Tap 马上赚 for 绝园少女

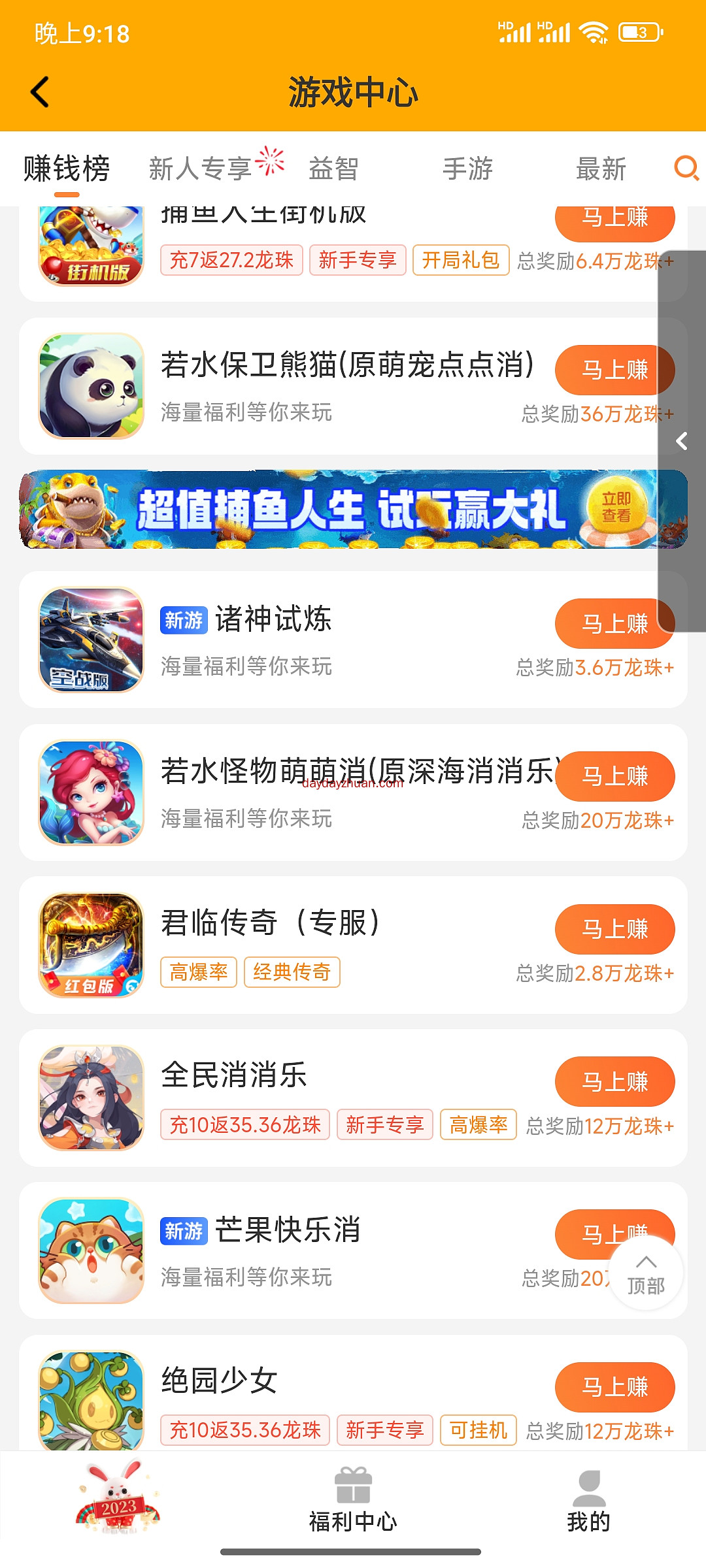(x=615, y=1387)
